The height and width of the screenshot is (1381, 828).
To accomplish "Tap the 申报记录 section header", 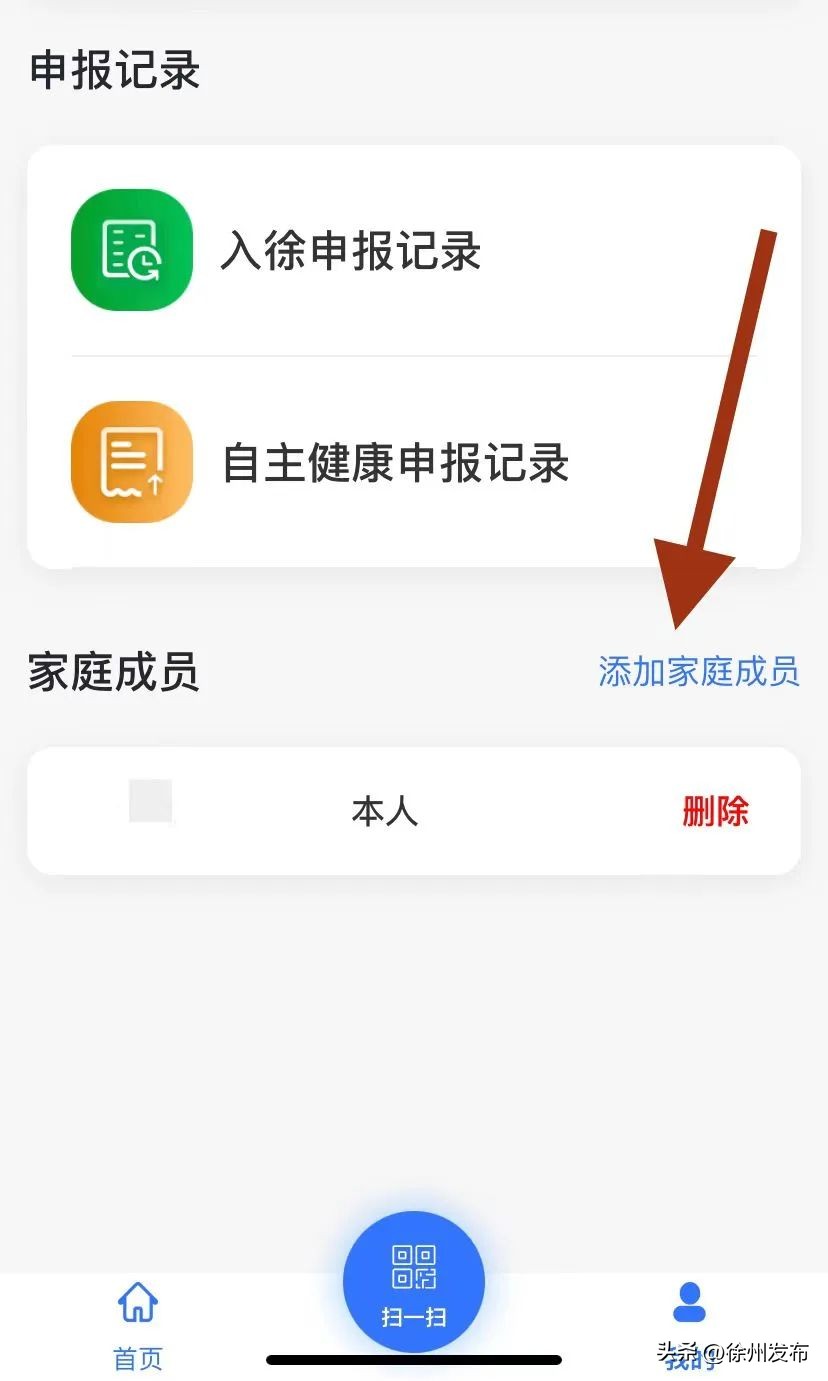I will [113, 70].
